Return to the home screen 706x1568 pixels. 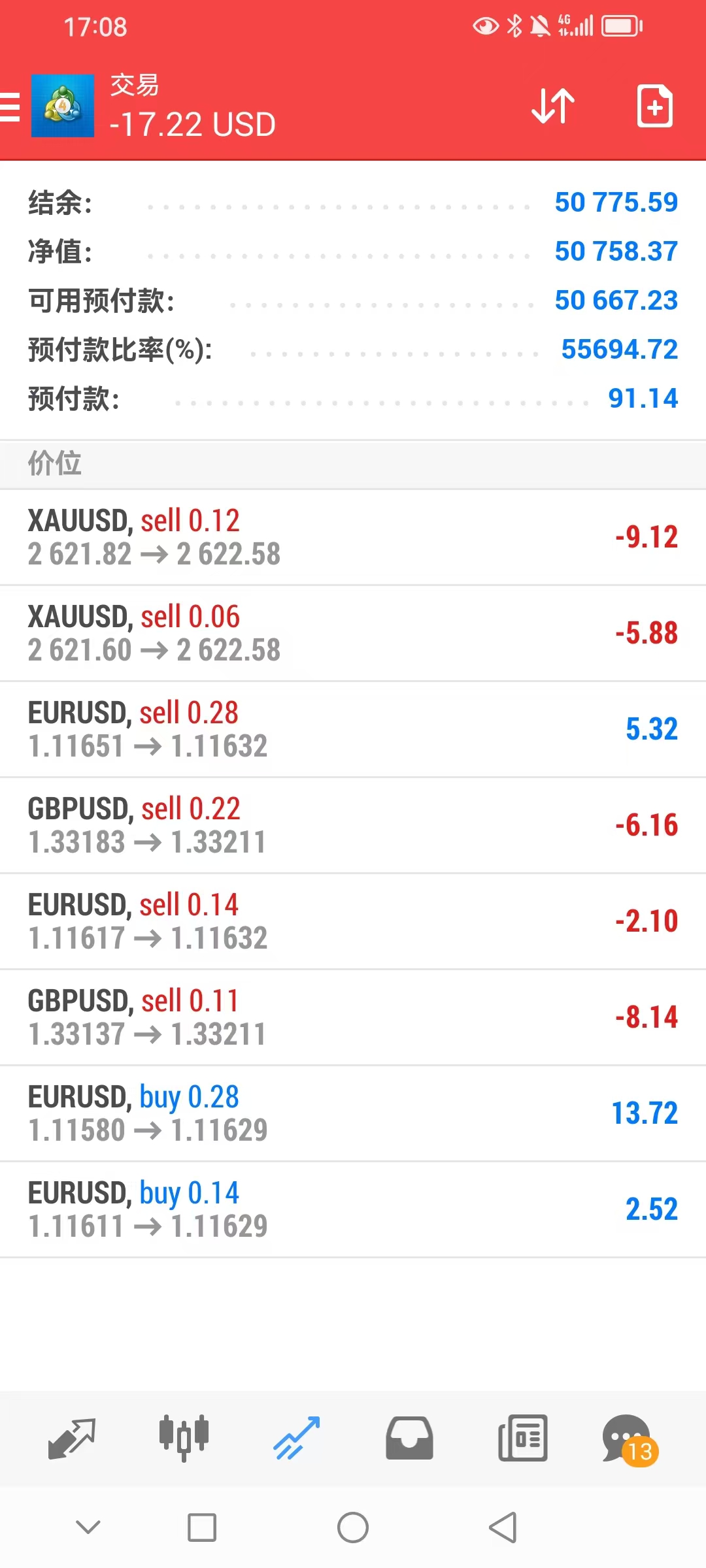tap(353, 1527)
